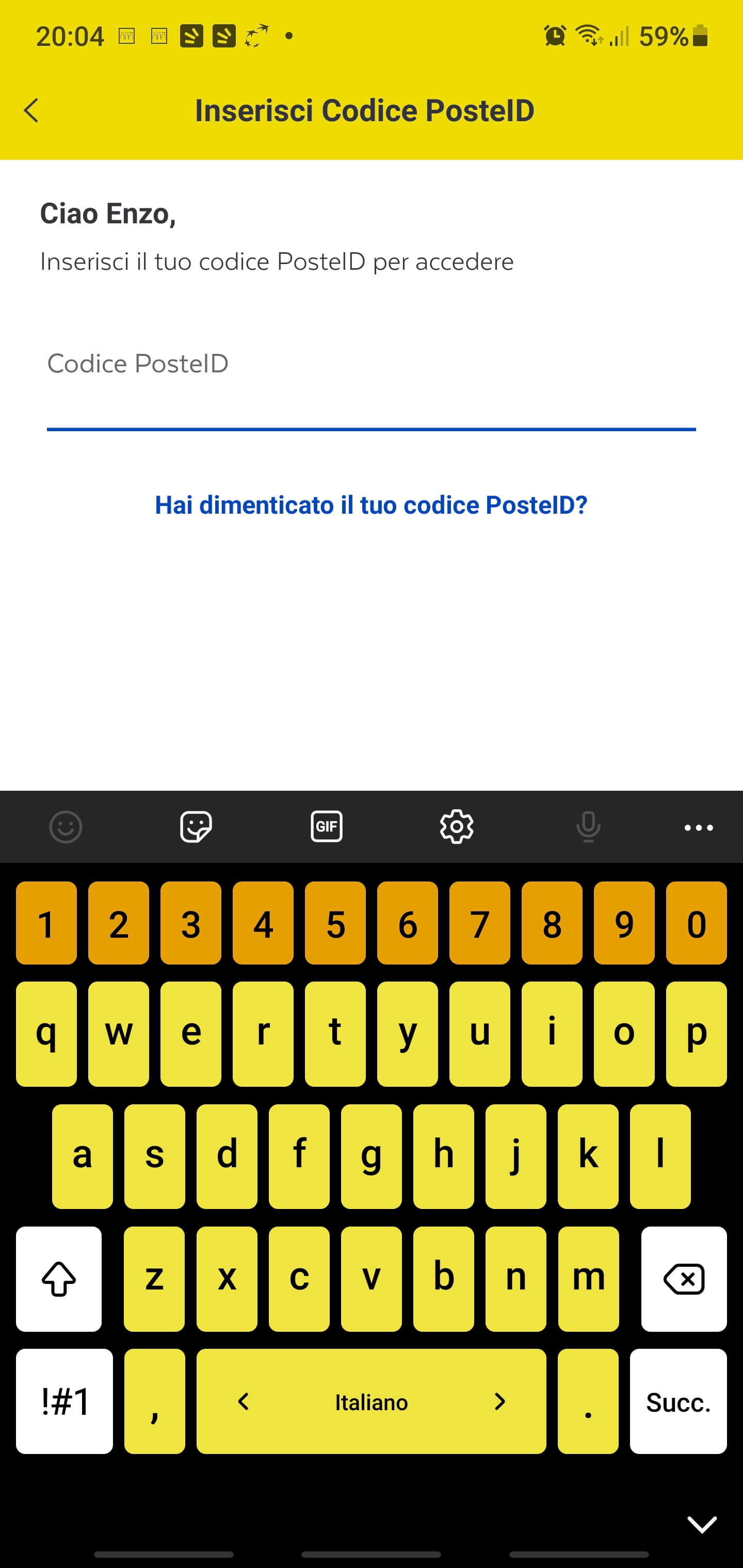743x1568 pixels.
Task: Hide the keyboard with the down chevron
Action: click(x=702, y=1524)
